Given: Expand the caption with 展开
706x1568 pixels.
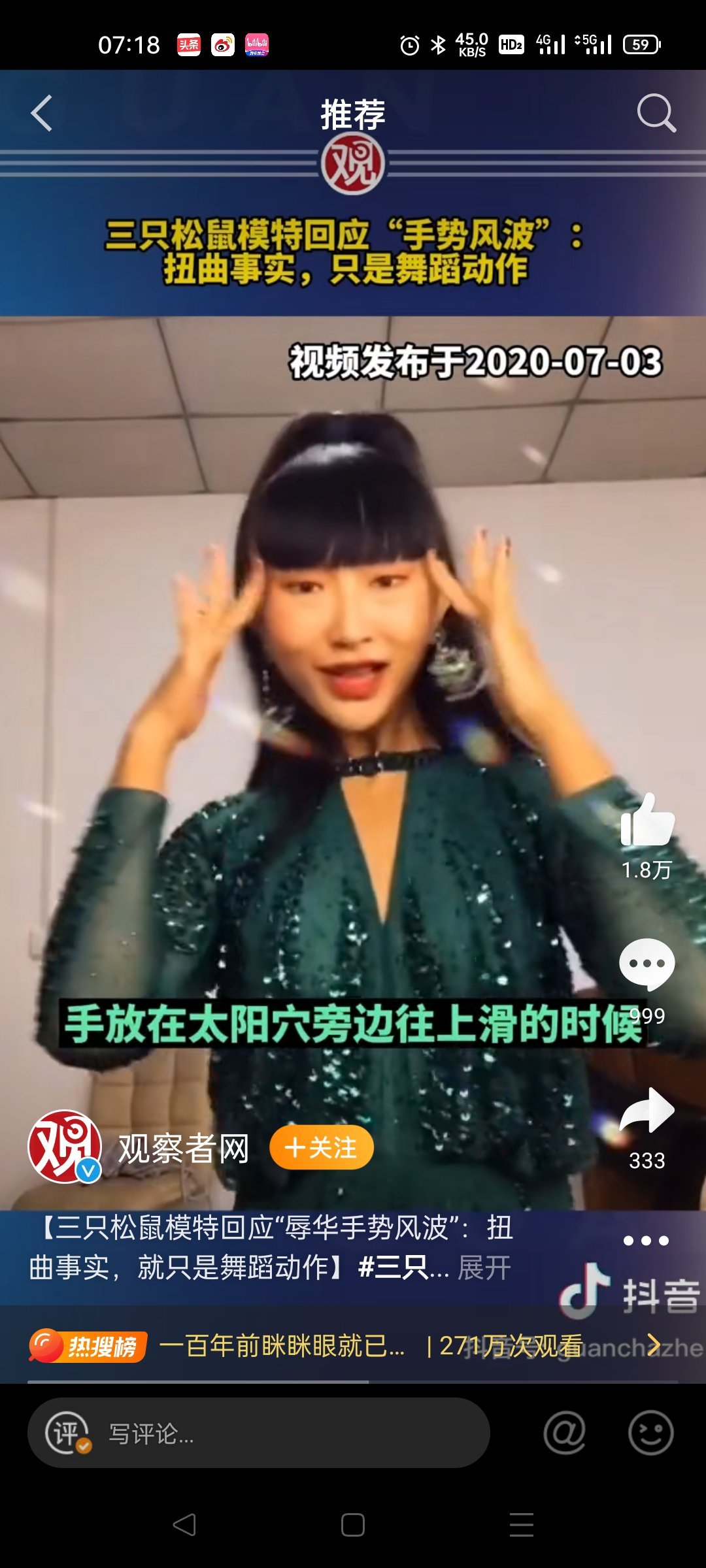Looking at the screenshot, I should 484,1267.
